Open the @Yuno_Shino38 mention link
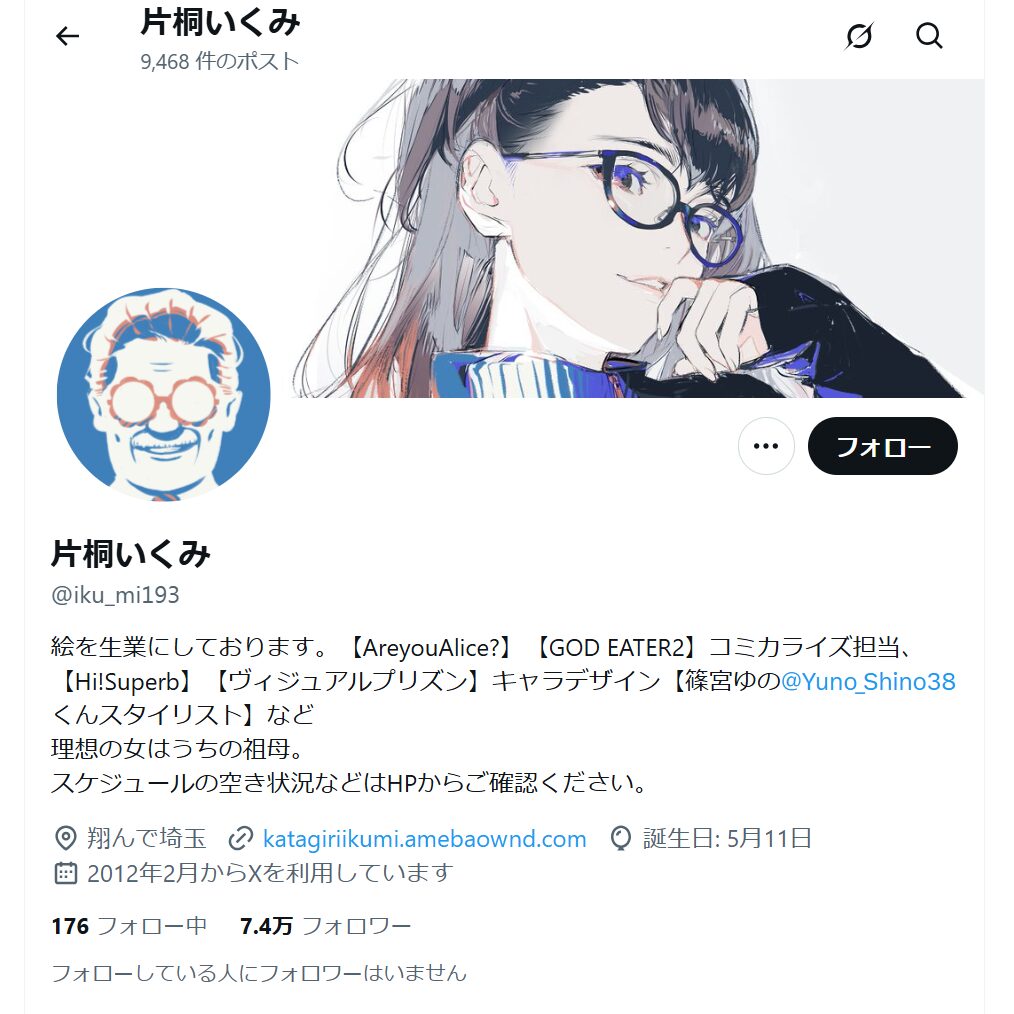This screenshot has width=1014, height=1014. pyautogui.click(x=867, y=682)
